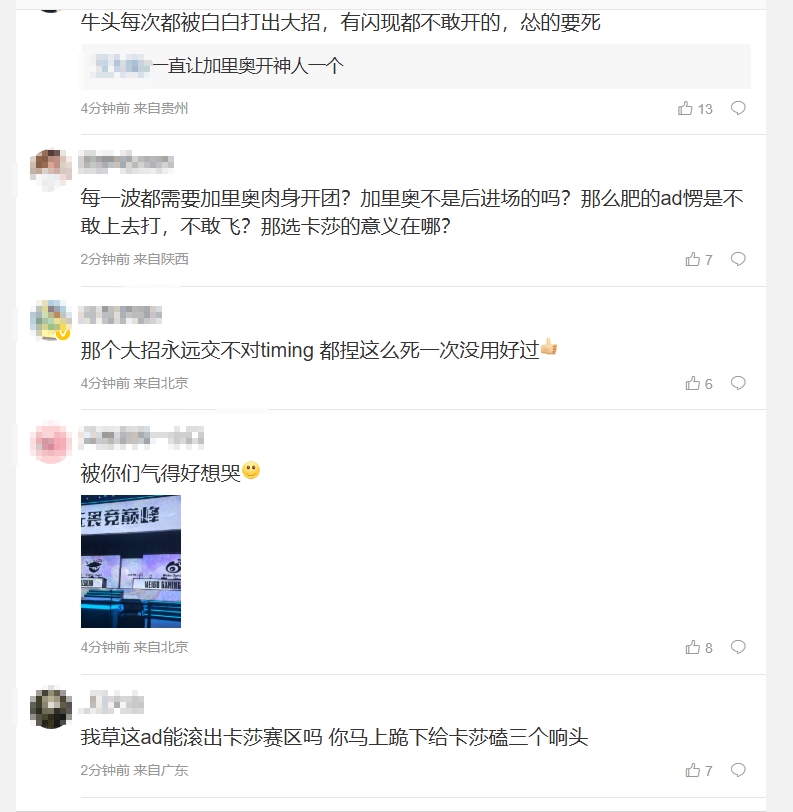Like the comment with 13 likes from 贵州
Image resolution: width=793 pixels, height=812 pixels.
click(x=686, y=108)
